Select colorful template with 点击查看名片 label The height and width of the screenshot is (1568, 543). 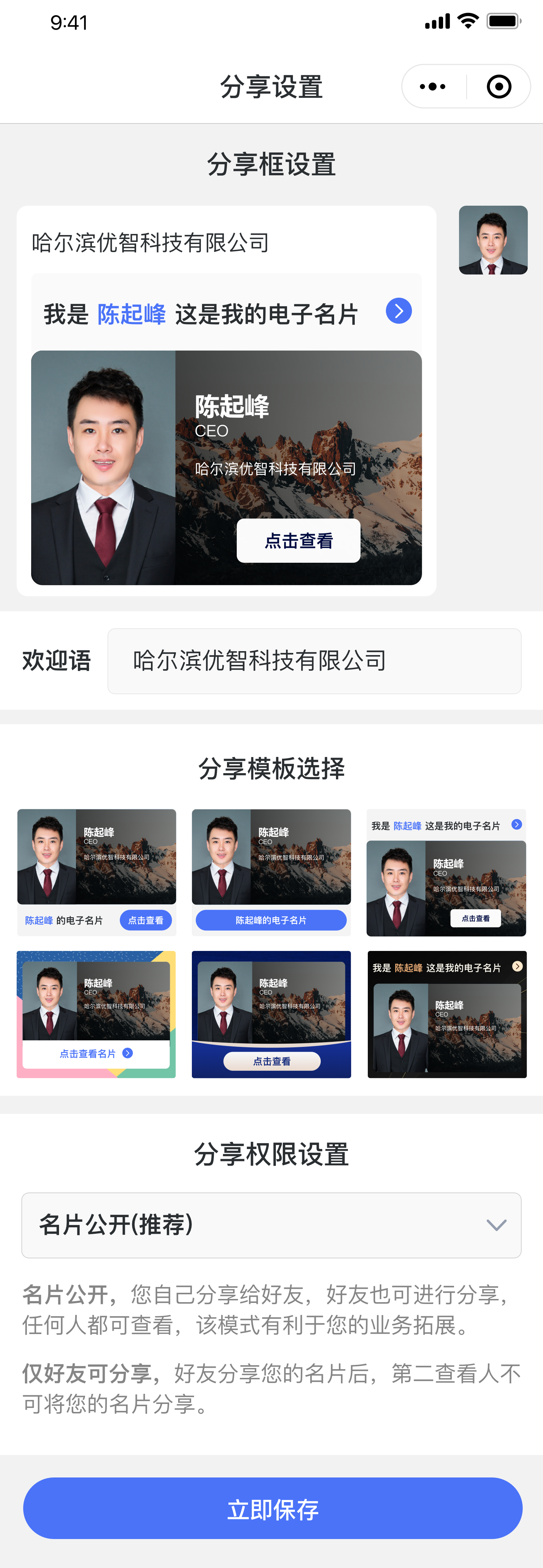96,1014
